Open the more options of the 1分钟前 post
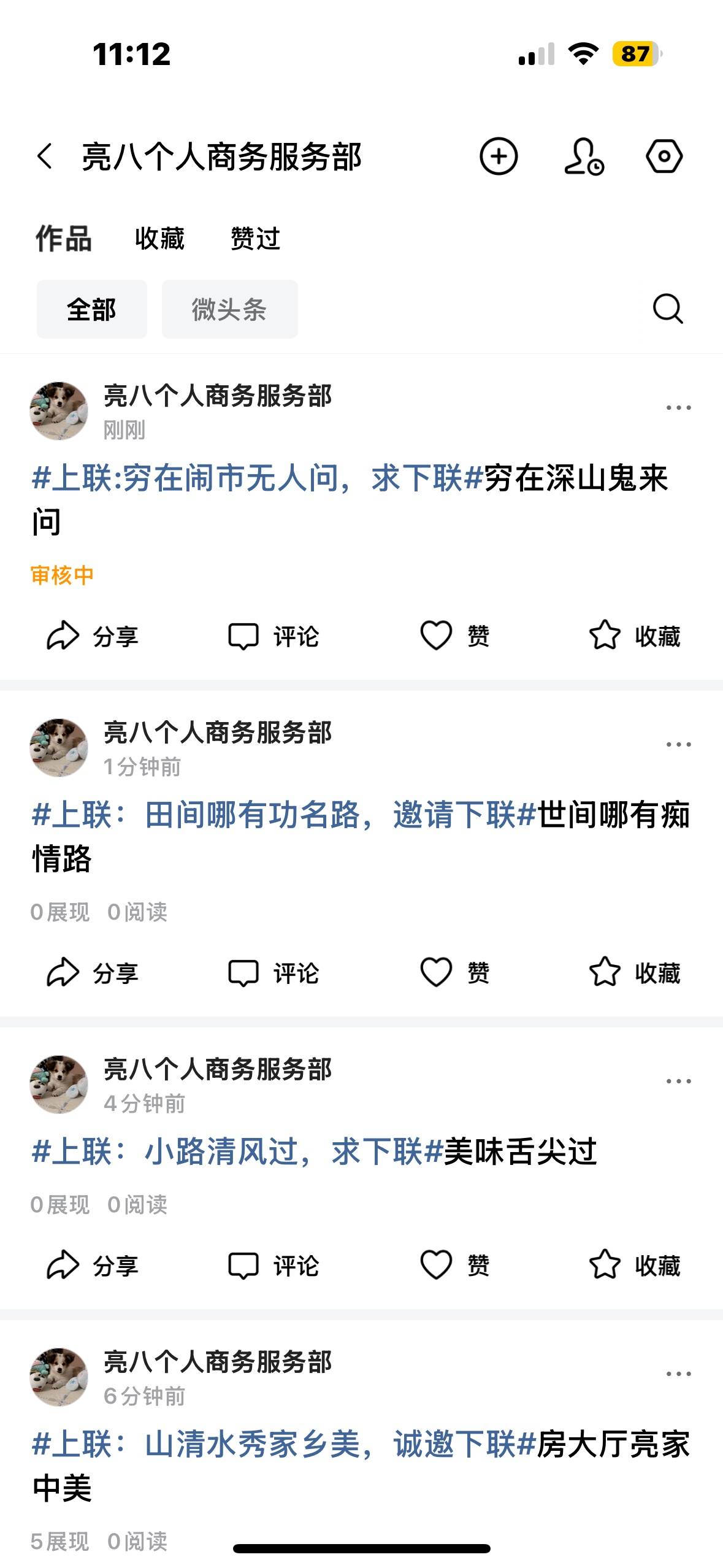 coord(678,745)
